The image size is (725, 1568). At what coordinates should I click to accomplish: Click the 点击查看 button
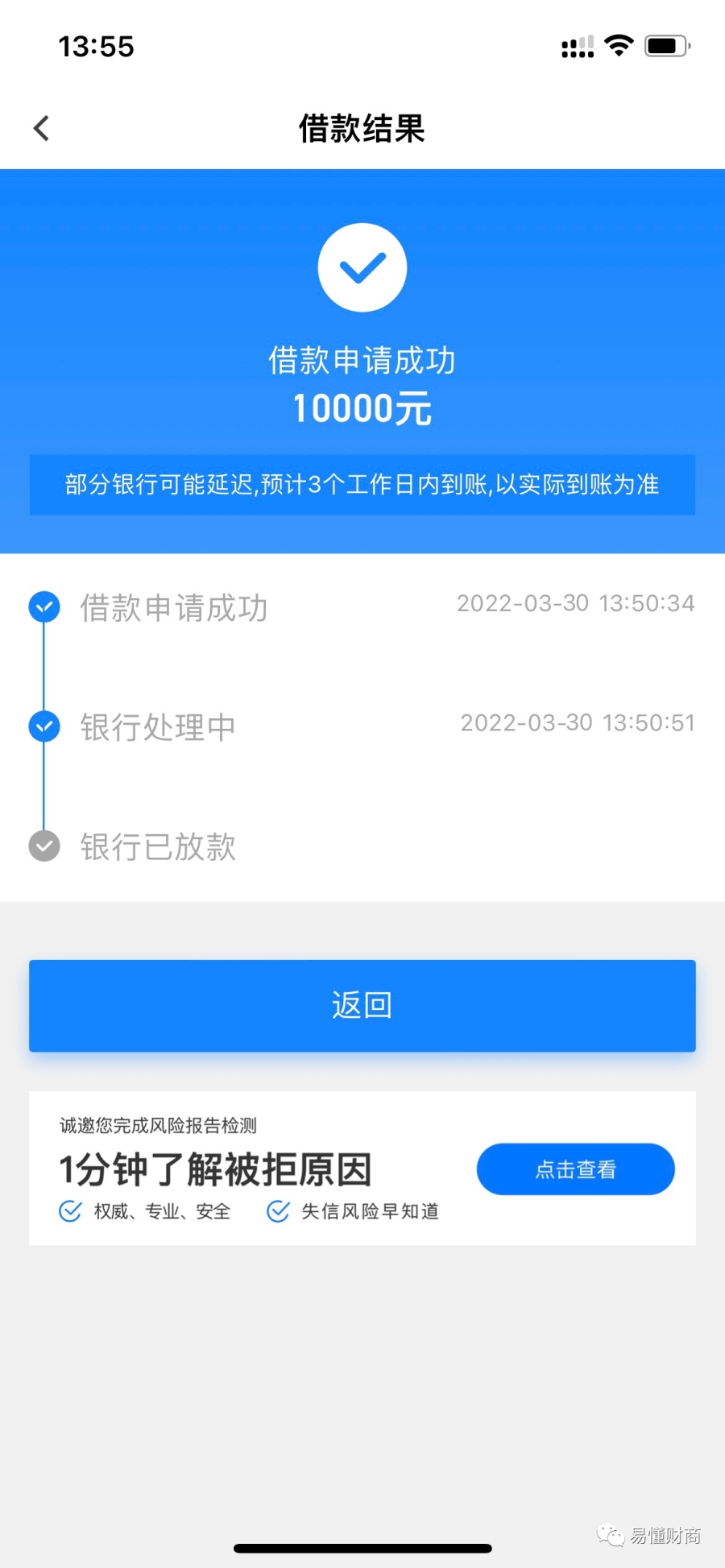(575, 1169)
